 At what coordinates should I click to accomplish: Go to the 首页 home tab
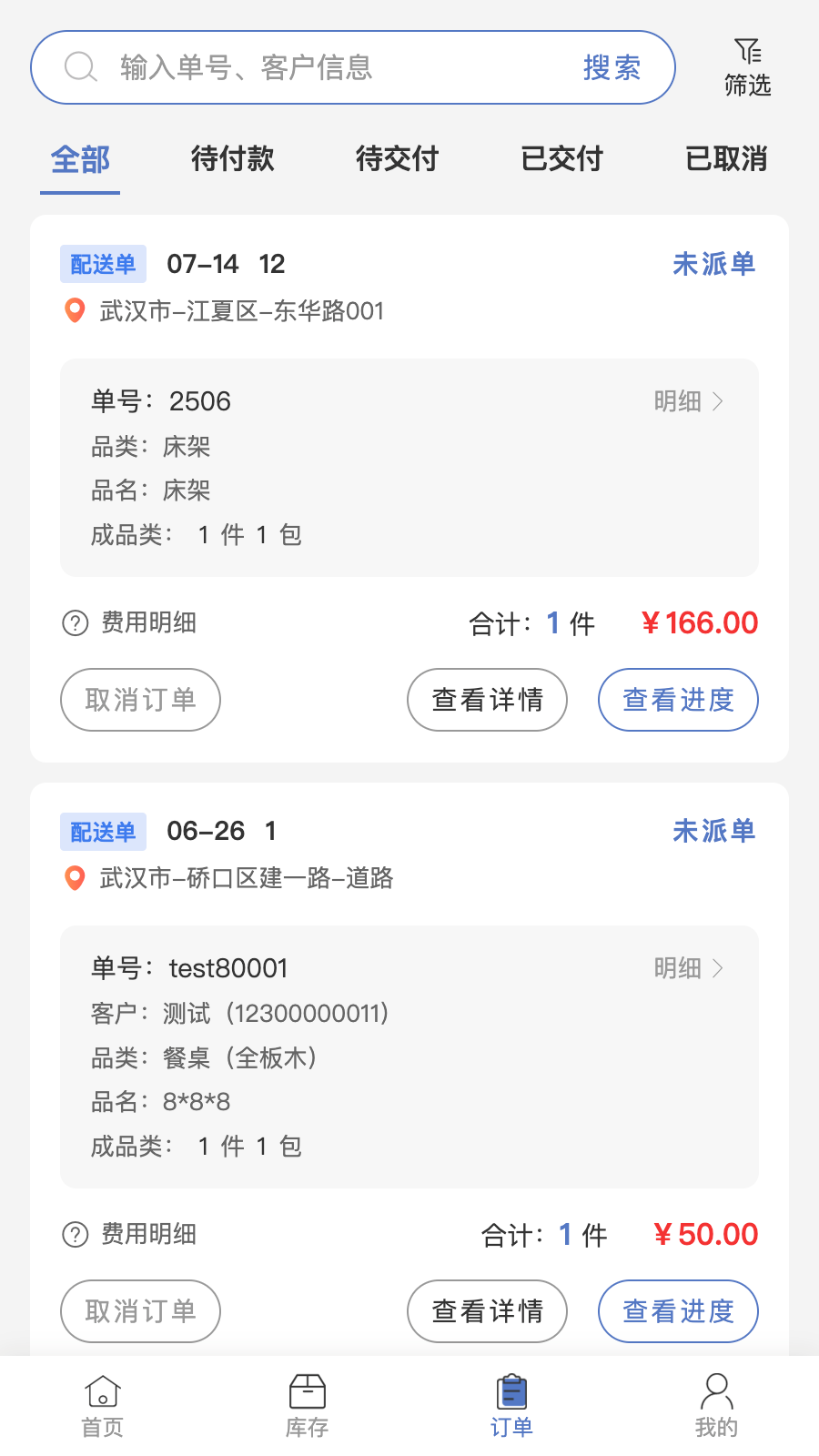[103, 1406]
